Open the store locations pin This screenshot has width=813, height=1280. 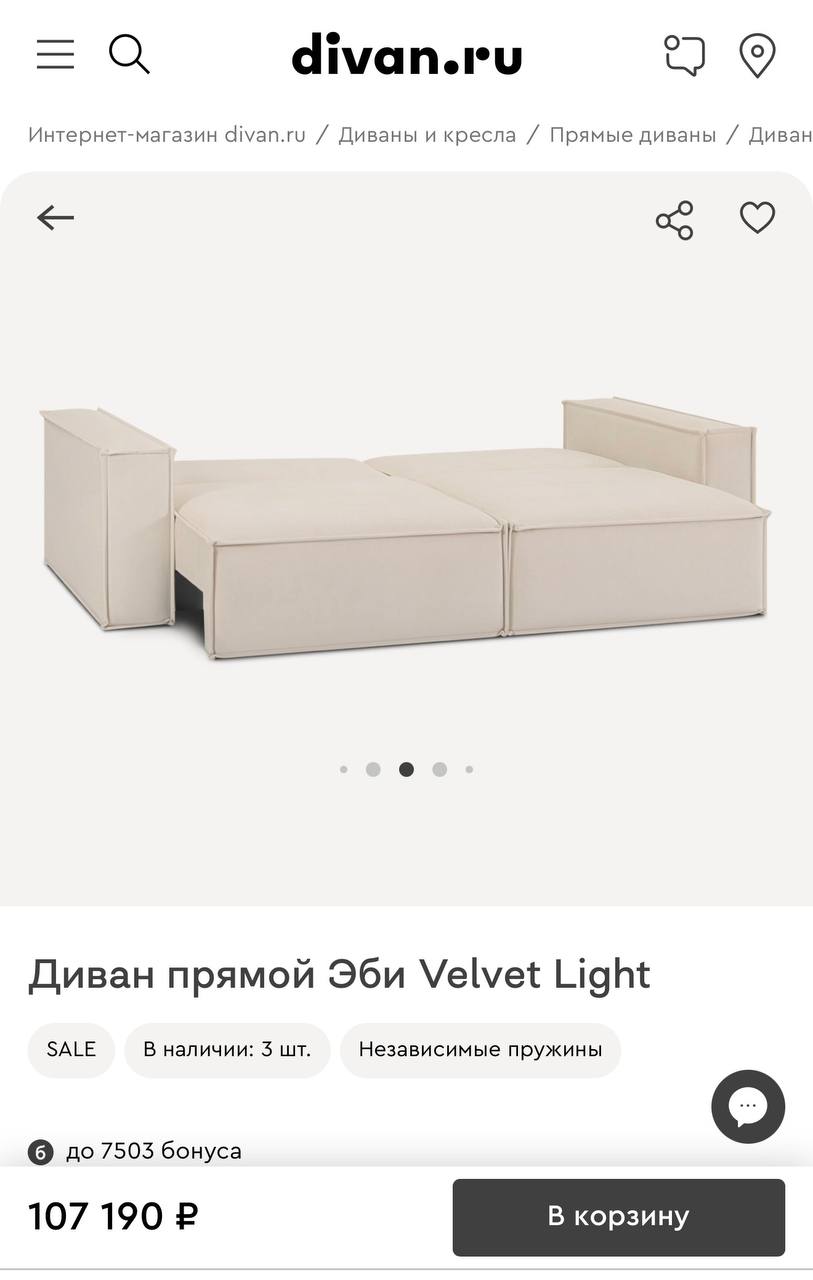(757, 55)
